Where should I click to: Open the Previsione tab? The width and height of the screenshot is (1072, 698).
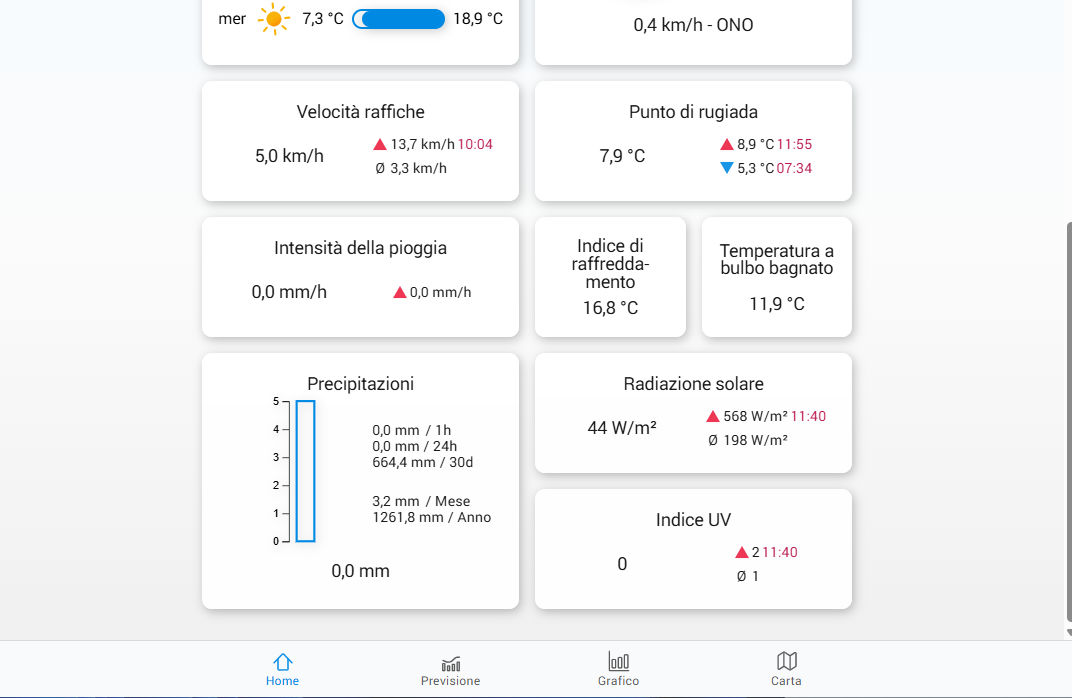point(450,669)
